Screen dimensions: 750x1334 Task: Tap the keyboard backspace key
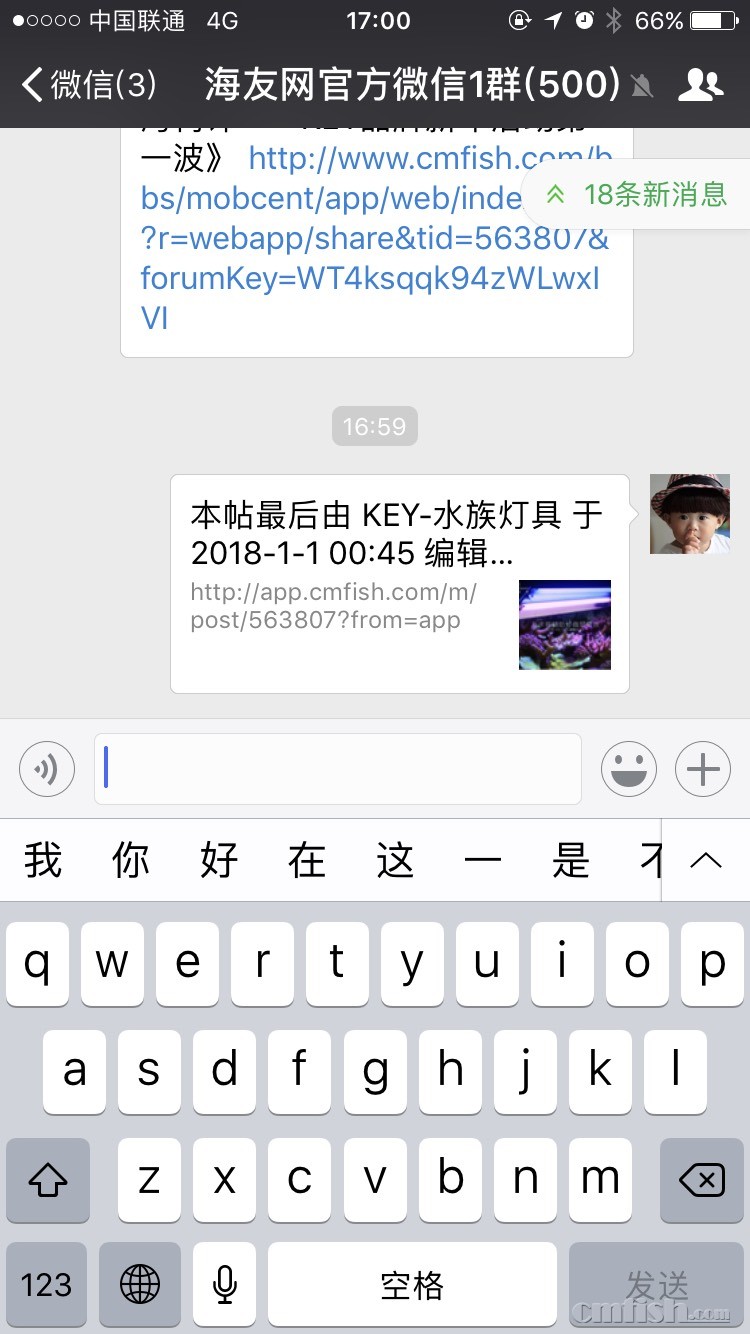tap(701, 1180)
